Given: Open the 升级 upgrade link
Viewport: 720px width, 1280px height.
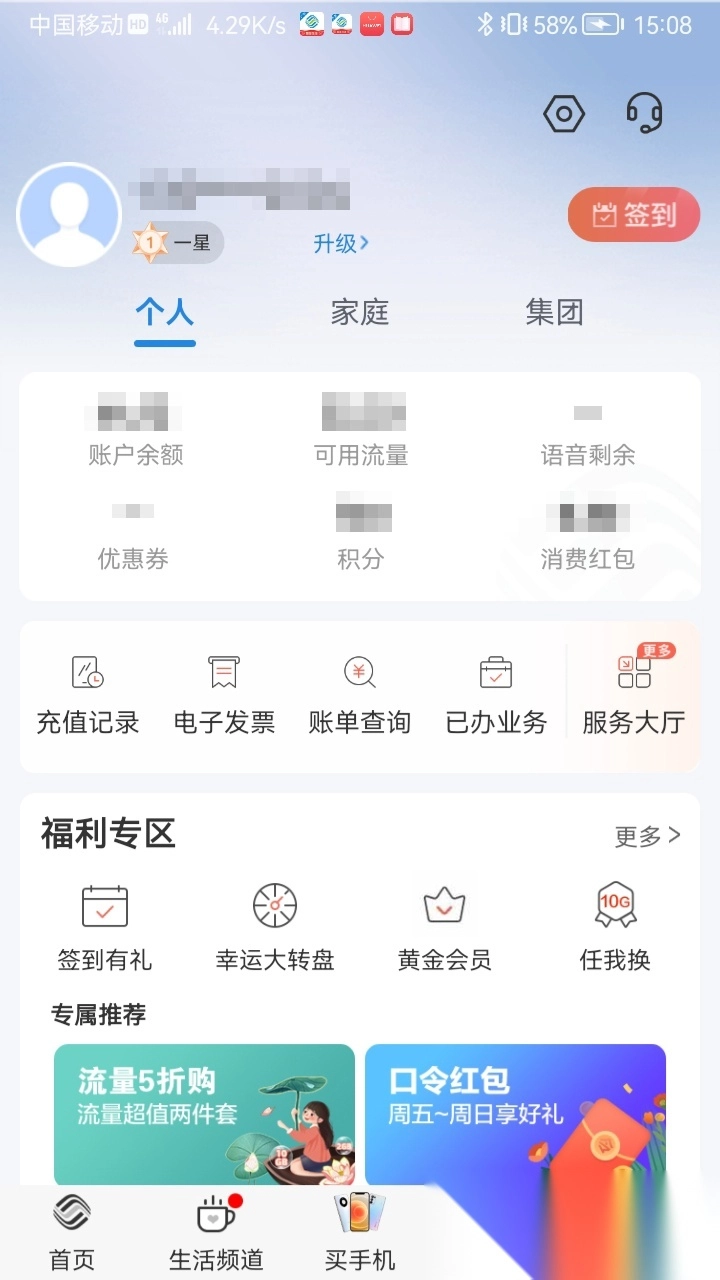Looking at the screenshot, I should click(x=341, y=243).
